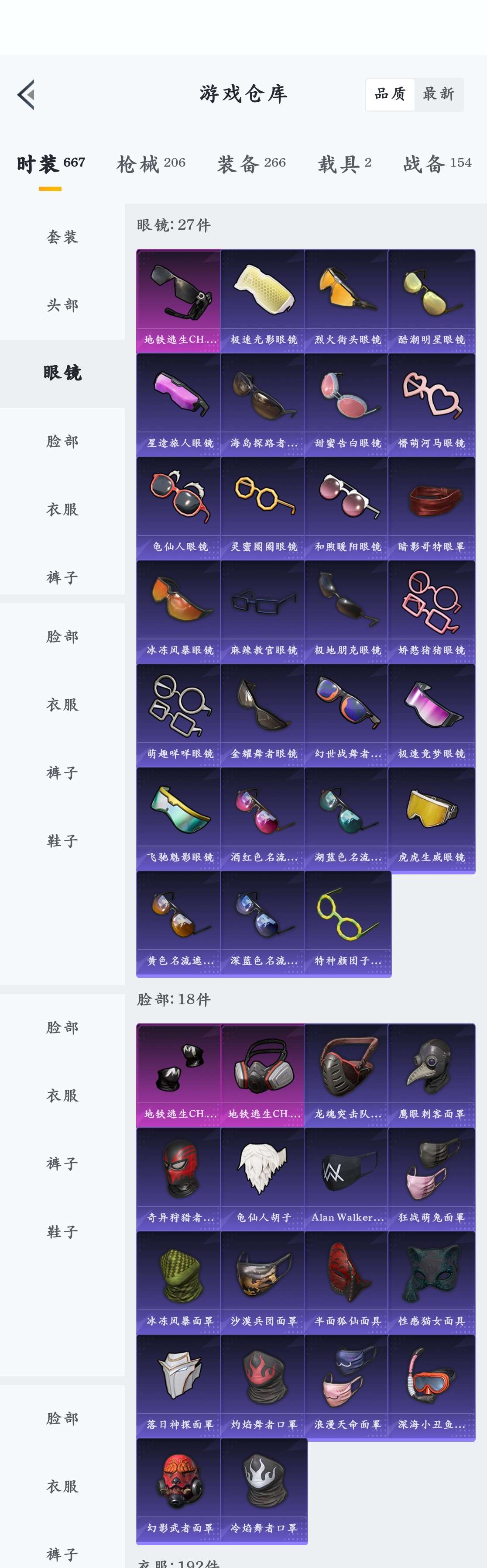This screenshot has height=1568, width=487.
Task: Tap the 性感猫女面具 tile
Action: click(x=431, y=1281)
